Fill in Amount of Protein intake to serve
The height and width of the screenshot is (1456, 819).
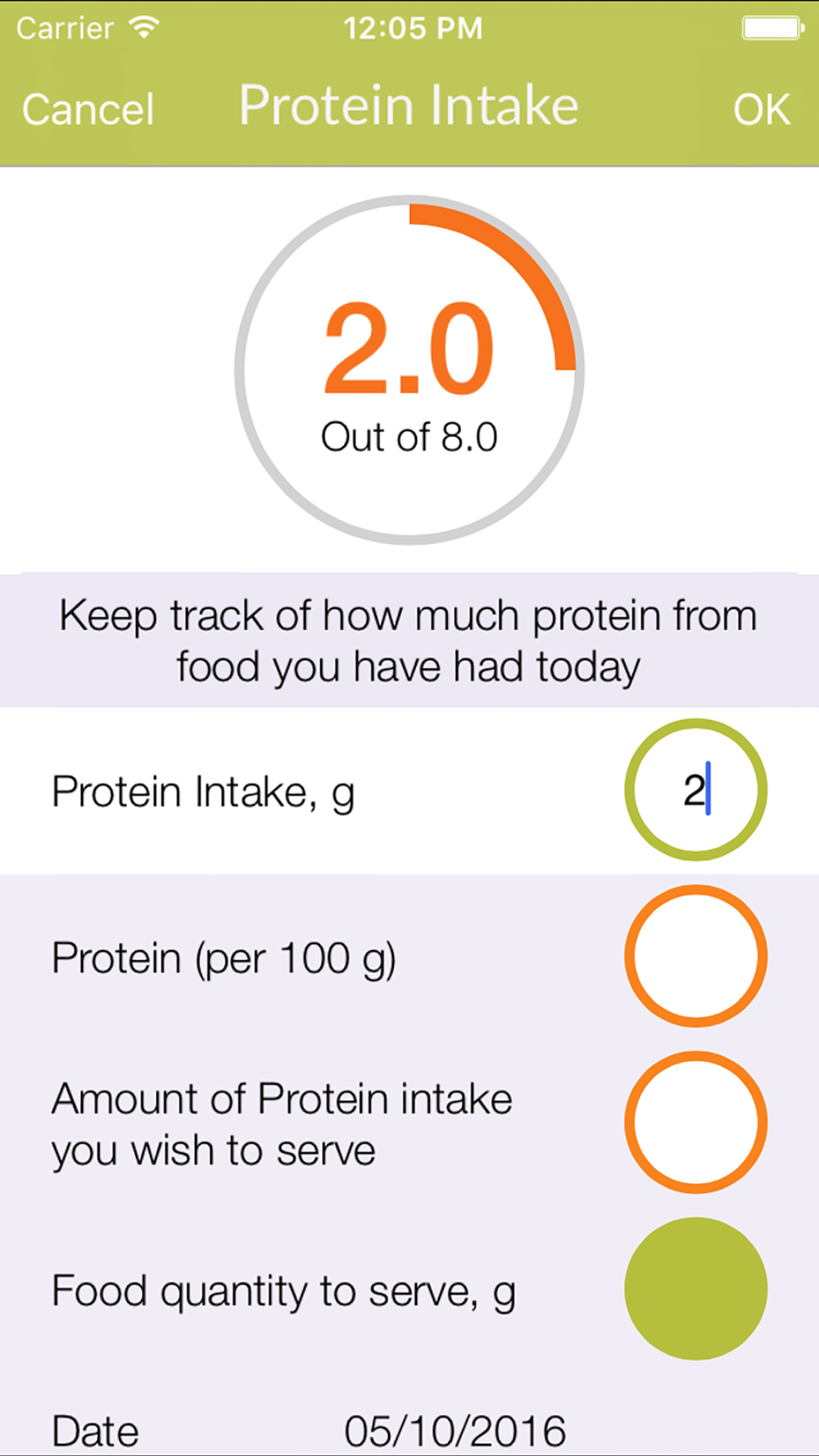[x=695, y=1123]
